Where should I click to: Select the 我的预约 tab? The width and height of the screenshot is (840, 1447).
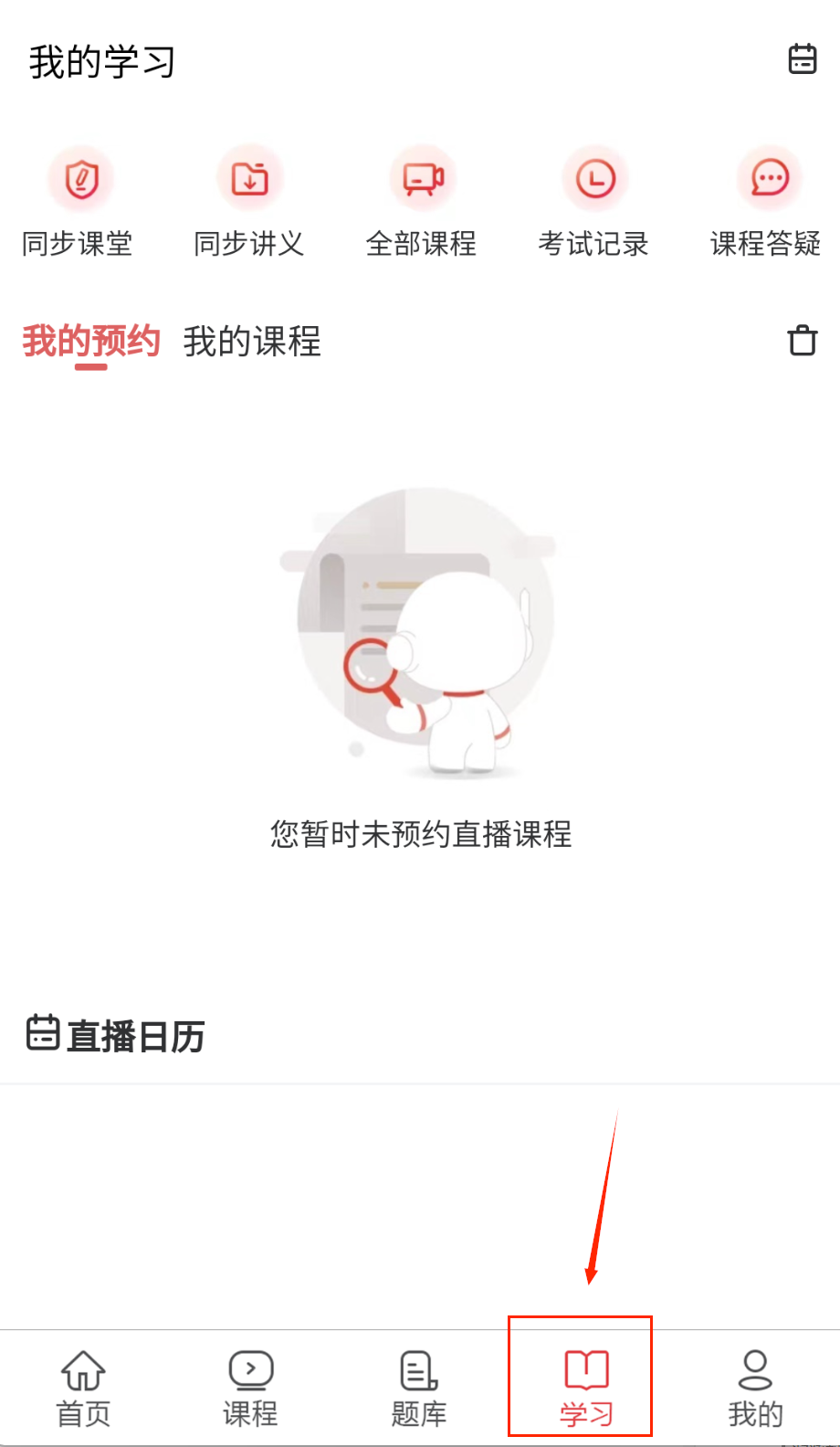point(91,342)
